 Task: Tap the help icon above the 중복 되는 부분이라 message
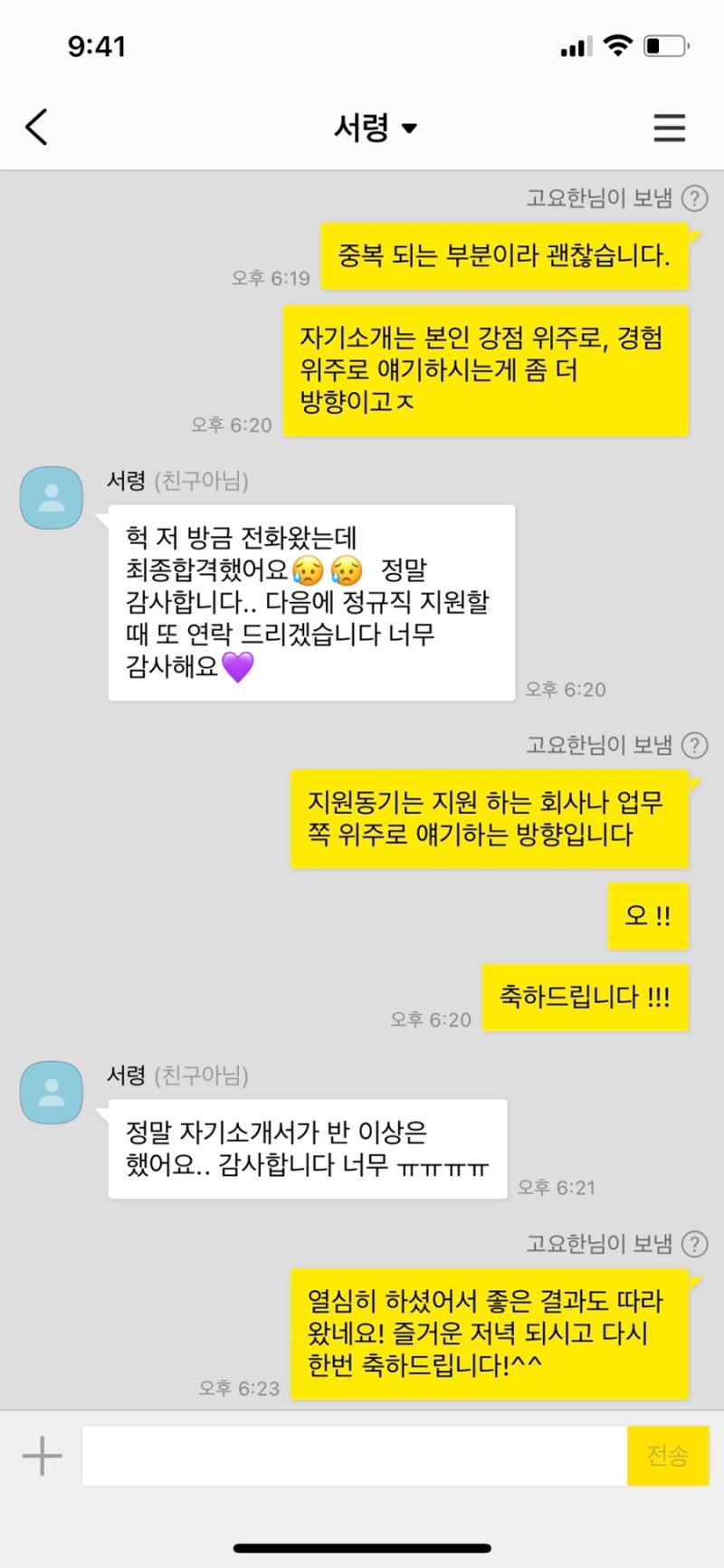pos(694,198)
